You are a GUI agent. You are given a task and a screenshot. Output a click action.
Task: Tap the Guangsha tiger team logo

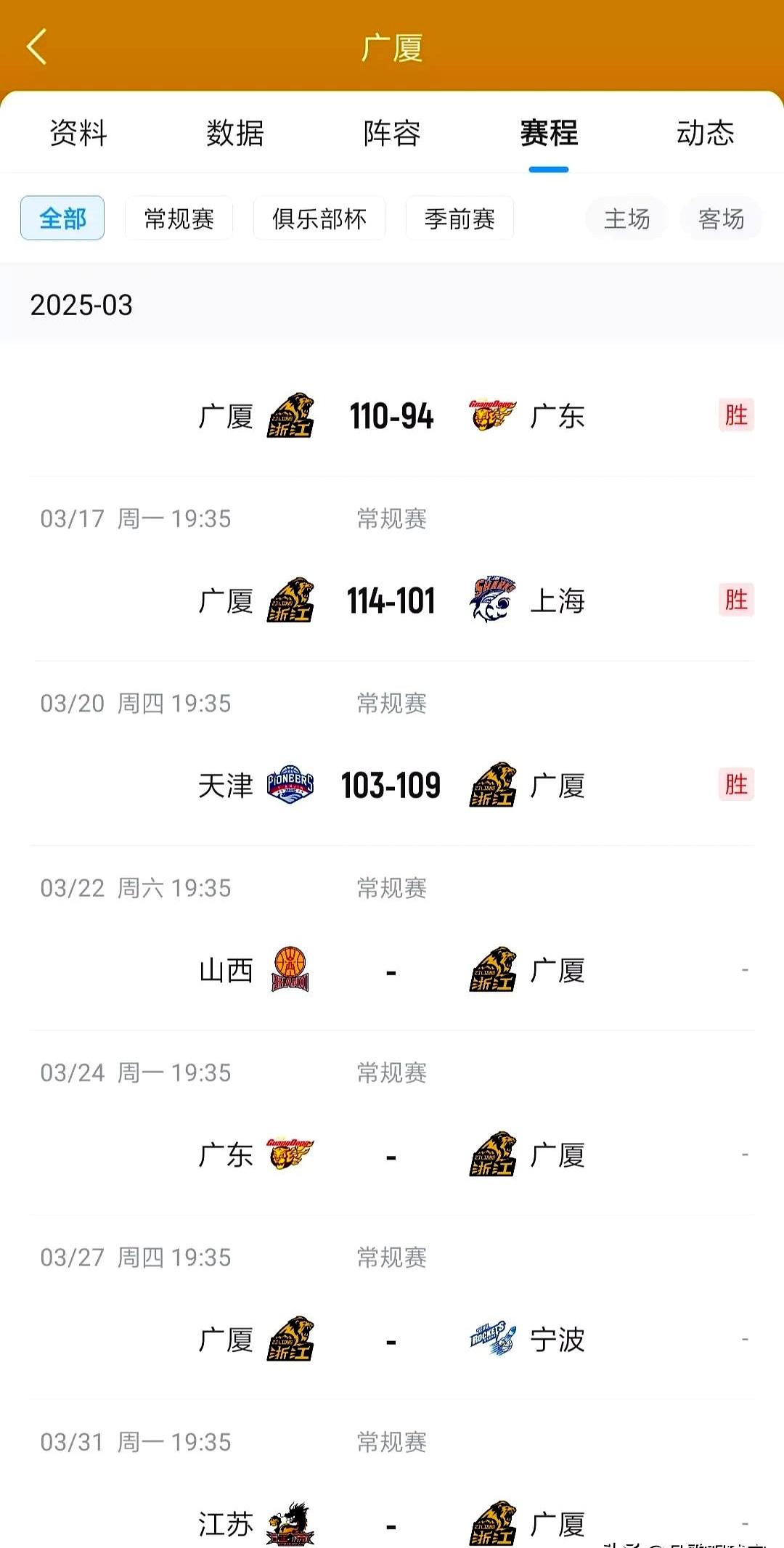click(293, 416)
